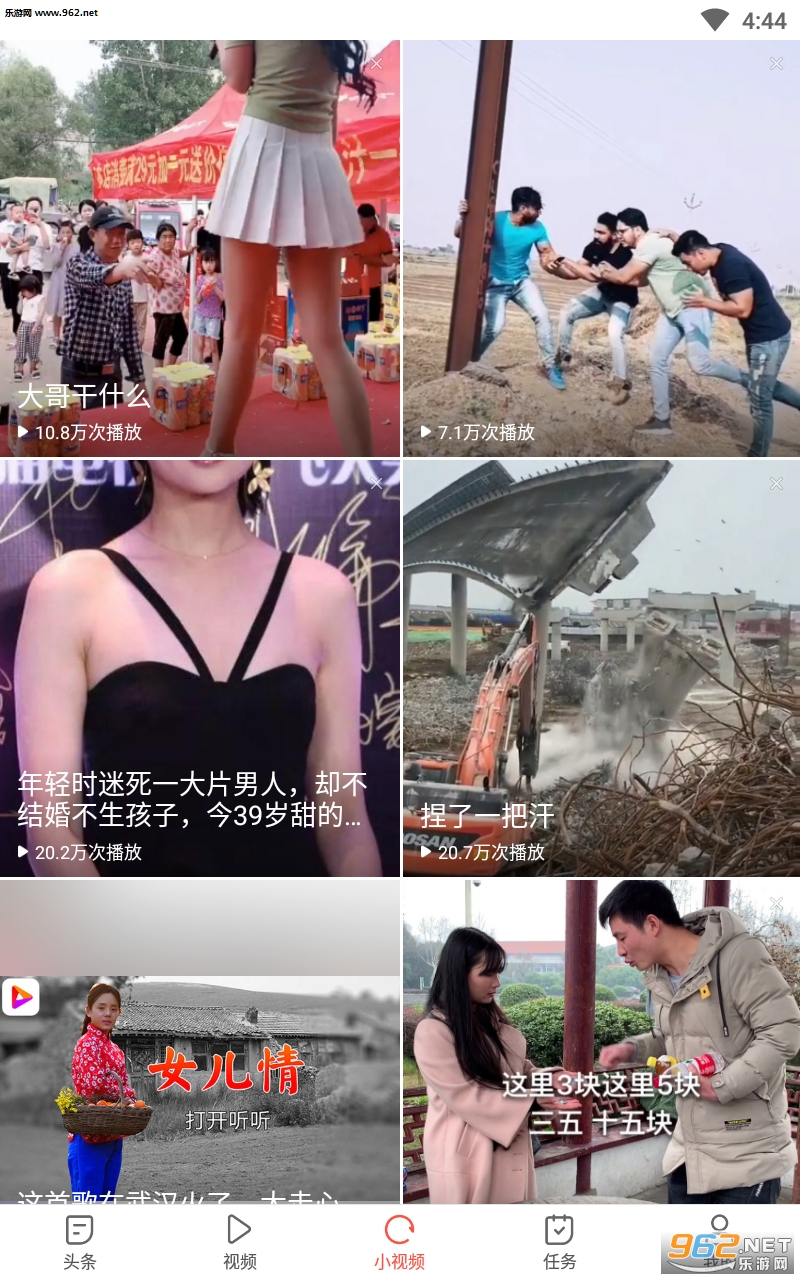The height and width of the screenshot is (1280, 800).
Task: Go to the 视频 tab
Action: click(x=240, y=1242)
